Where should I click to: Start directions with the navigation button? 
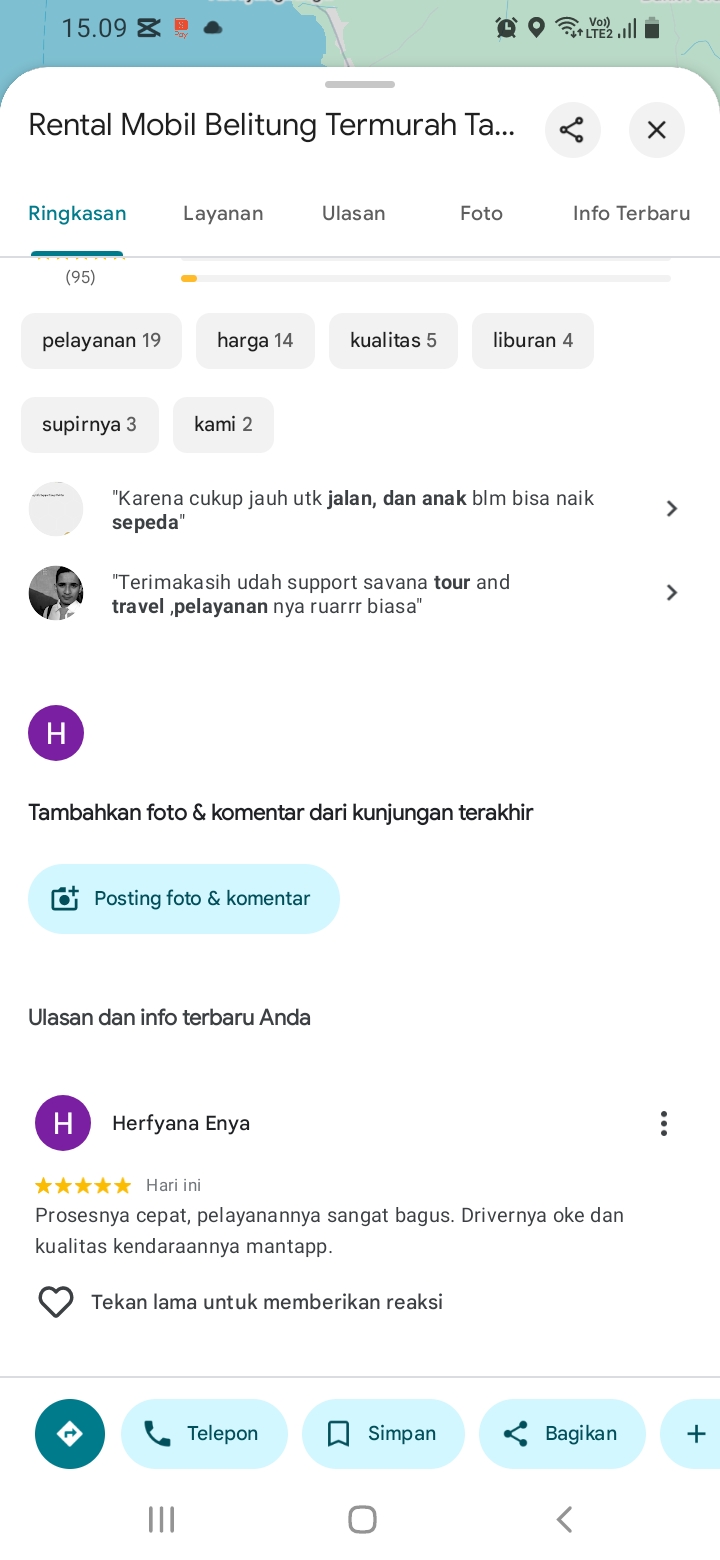(70, 1434)
